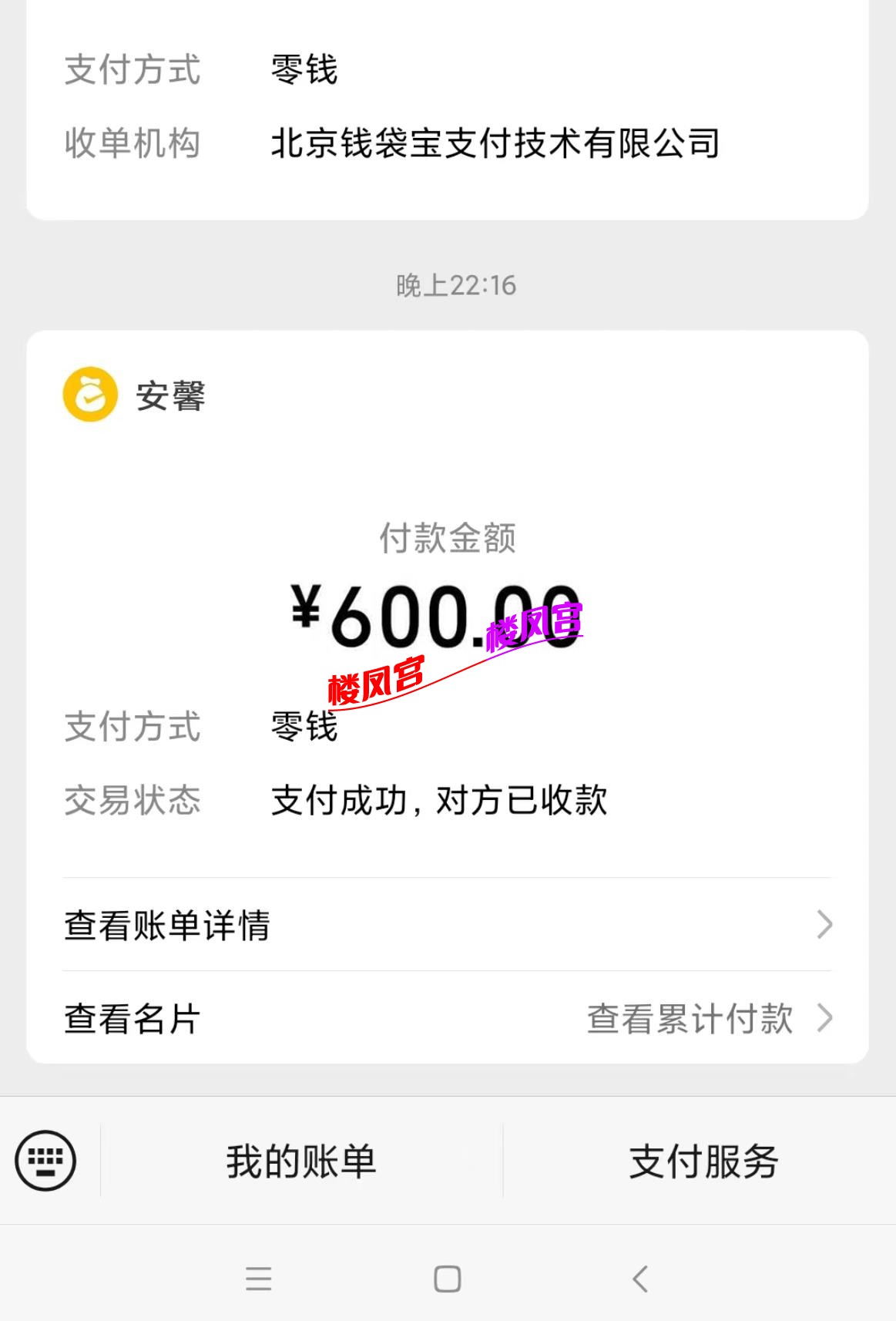This screenshot has width=896, height=1321.
Task: Tap the chevron beside 查看账单详情
Action: (824, 923)
